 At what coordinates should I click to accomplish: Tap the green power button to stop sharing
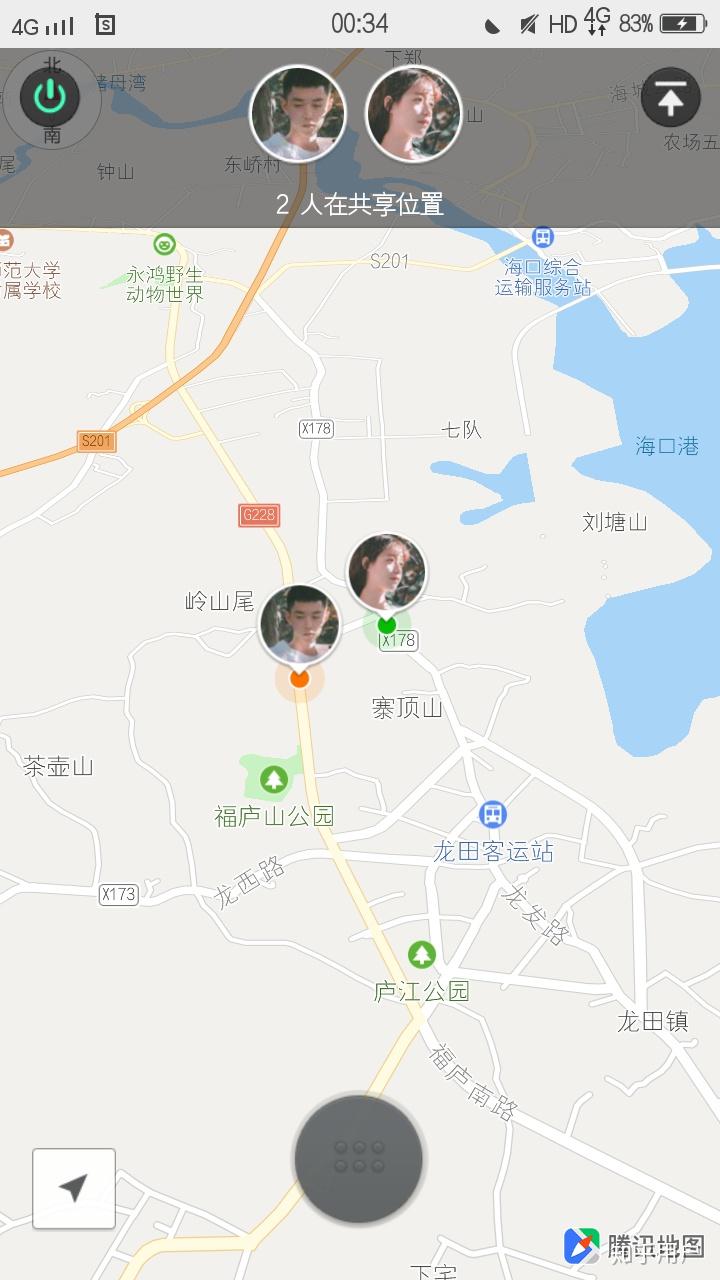point(50,98)
